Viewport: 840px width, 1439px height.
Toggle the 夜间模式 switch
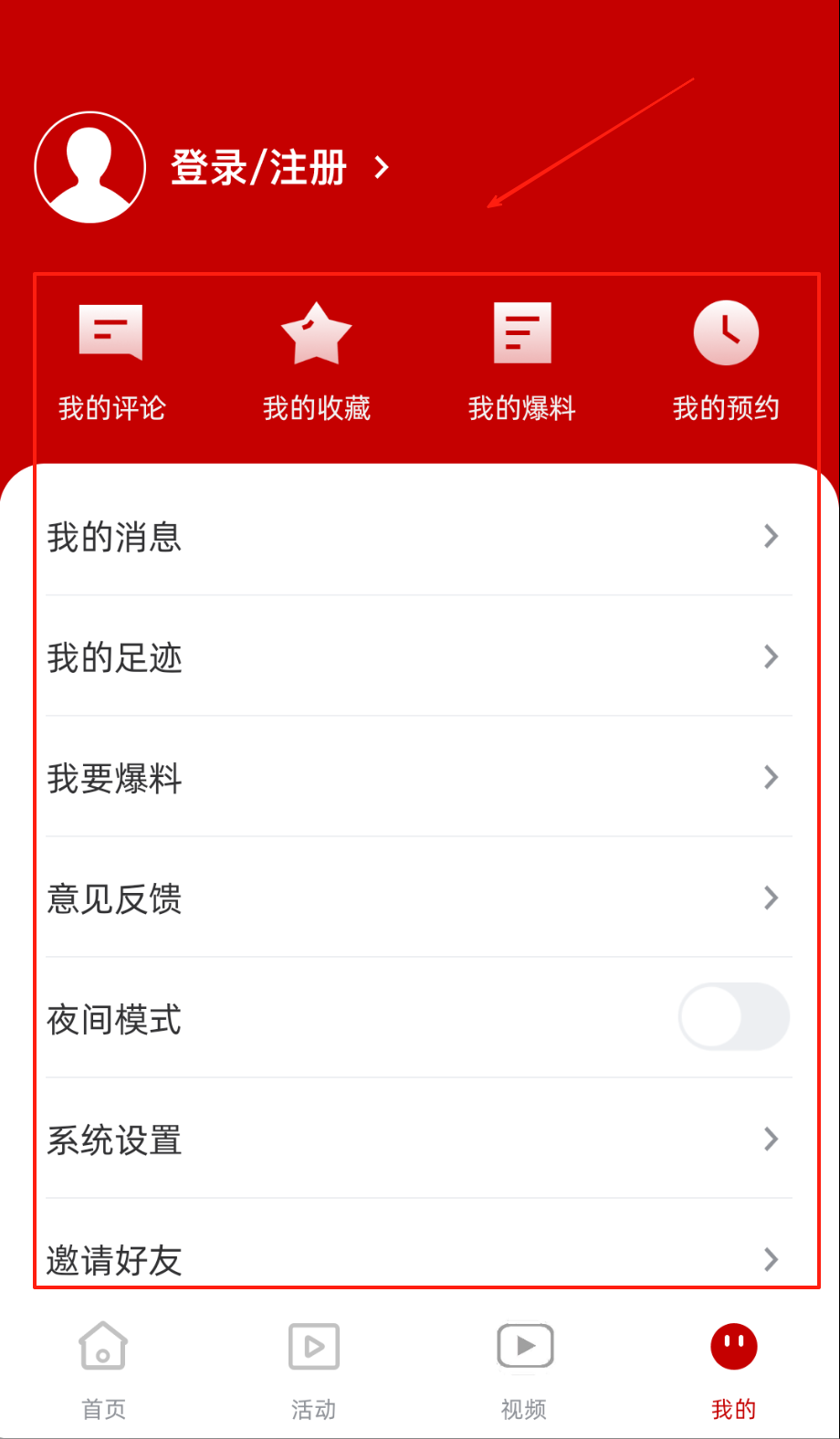click(733, 1017)
